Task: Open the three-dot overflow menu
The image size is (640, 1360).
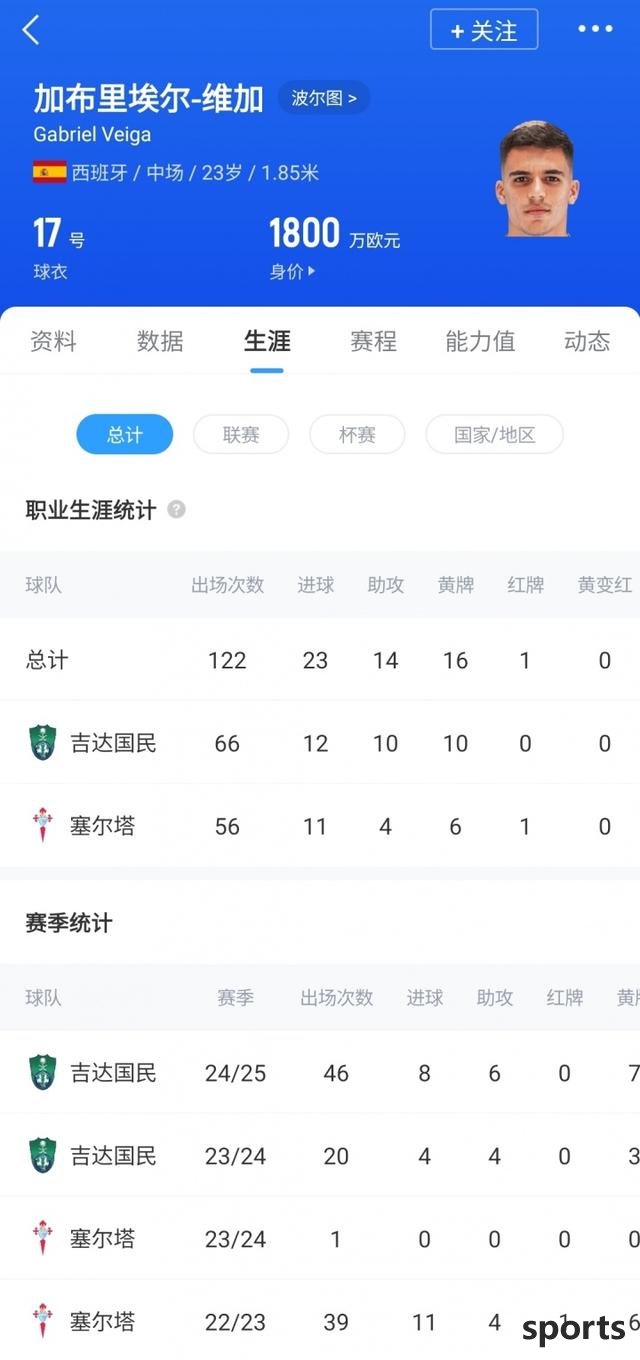Action: coord(595,29)
